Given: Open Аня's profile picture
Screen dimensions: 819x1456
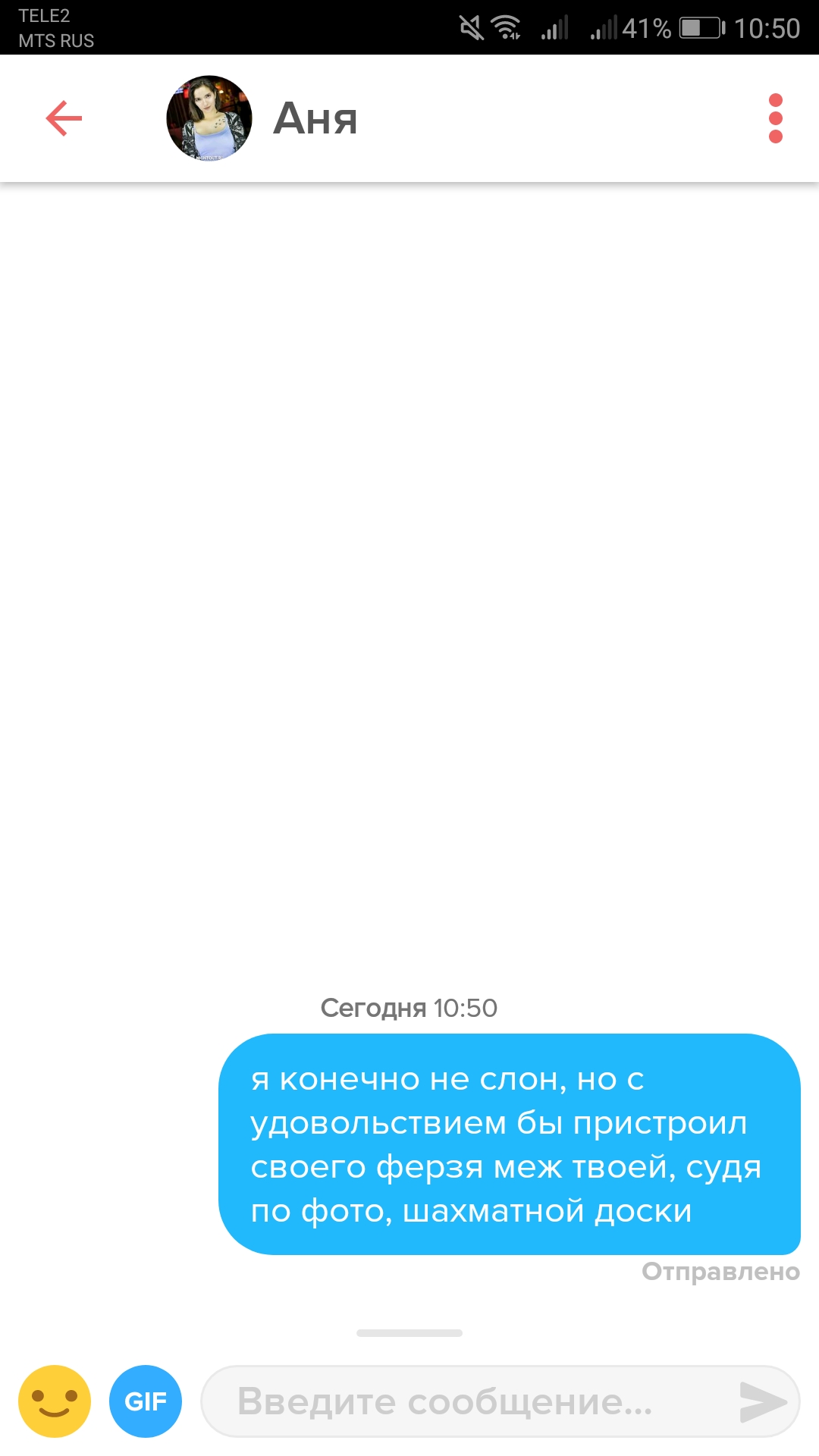Looking at the screenshot, I should [x=209, y=118].
